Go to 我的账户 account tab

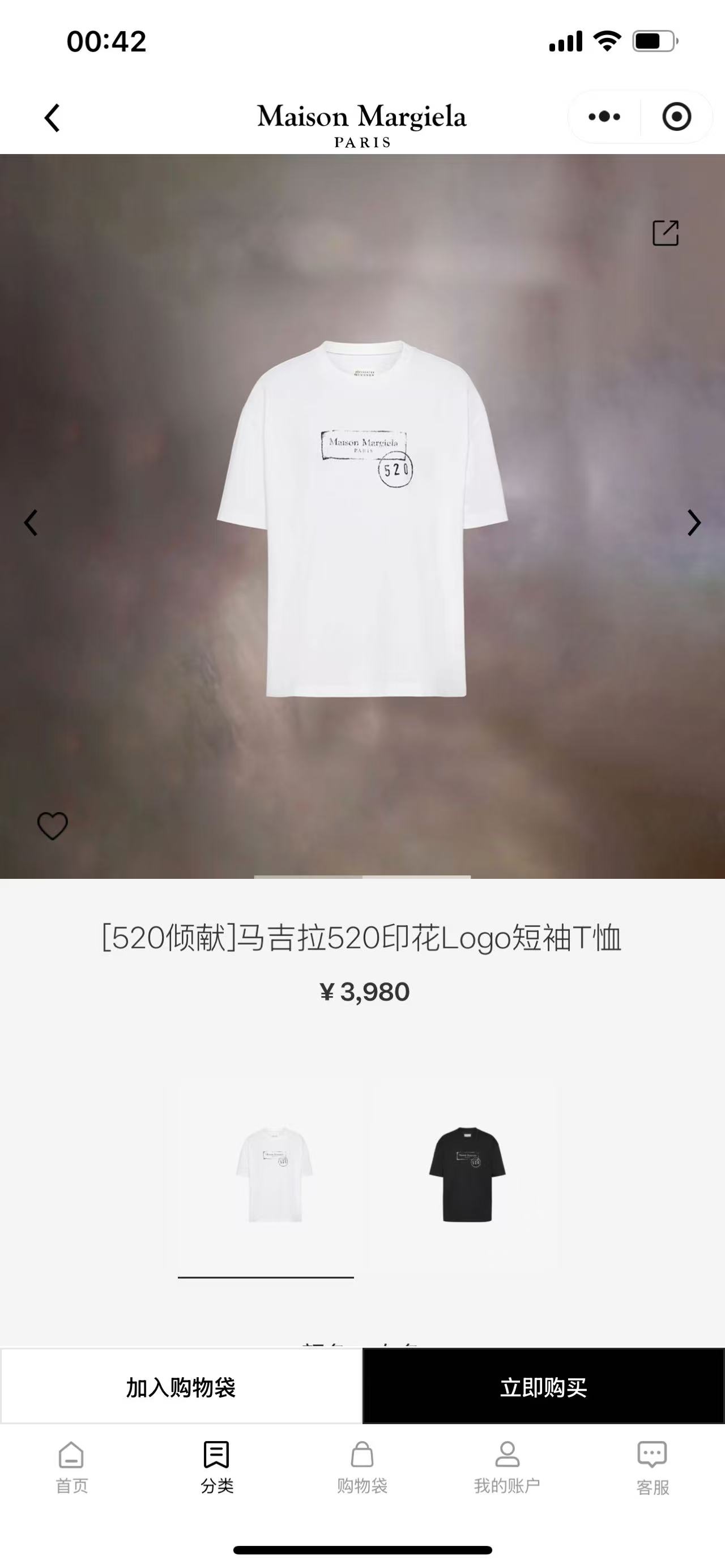coord(507,1468)
